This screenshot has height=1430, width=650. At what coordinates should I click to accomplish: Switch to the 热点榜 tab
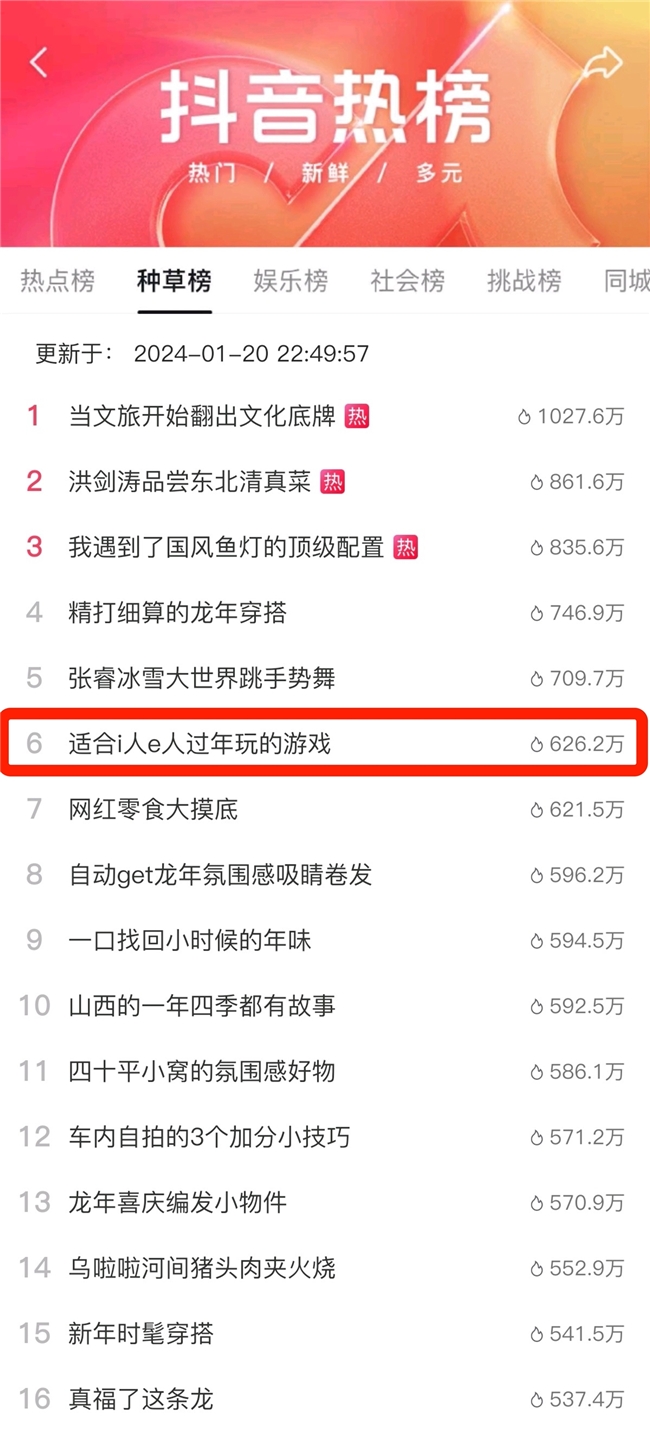point(58,281)
